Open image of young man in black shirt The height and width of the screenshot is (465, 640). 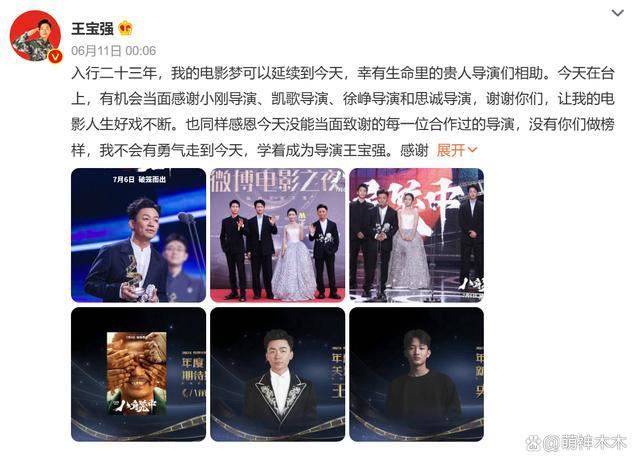click(416, 373)
